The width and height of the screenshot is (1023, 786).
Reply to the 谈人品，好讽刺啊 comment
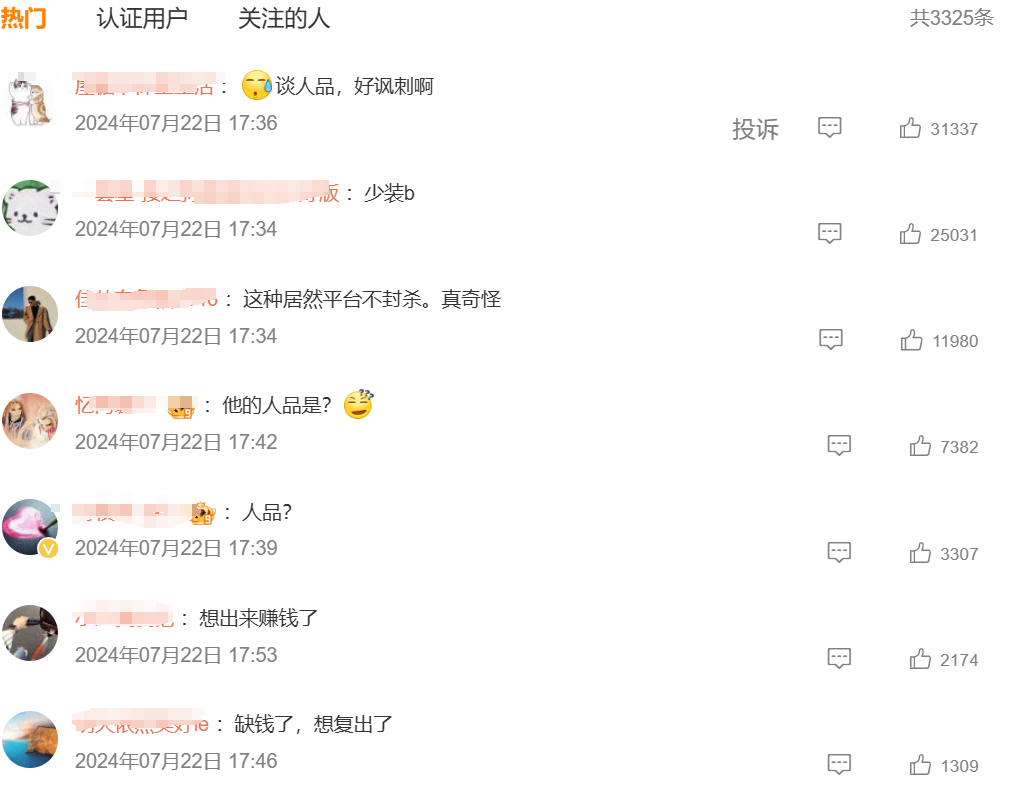tap(830, 128)
